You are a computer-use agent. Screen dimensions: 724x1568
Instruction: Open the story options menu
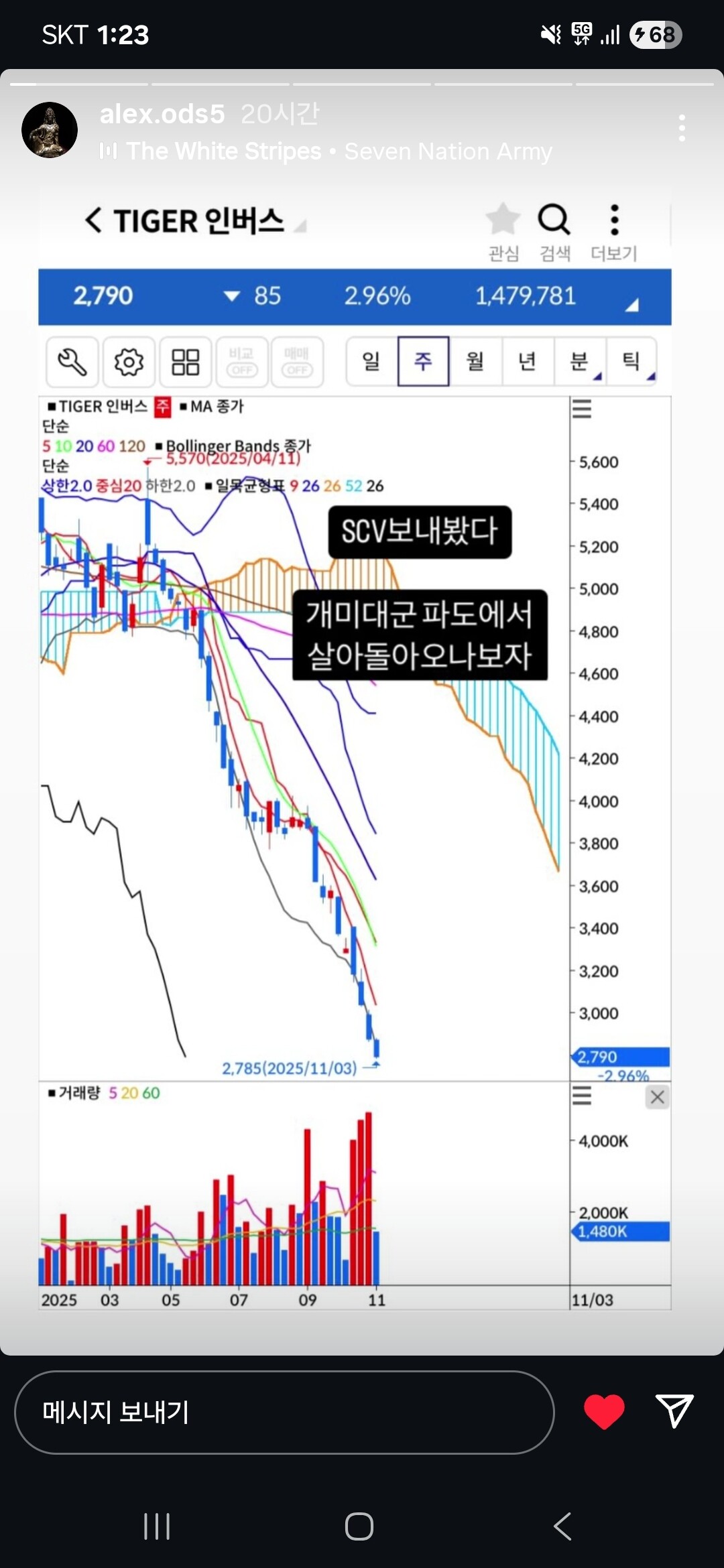(682, 128)
